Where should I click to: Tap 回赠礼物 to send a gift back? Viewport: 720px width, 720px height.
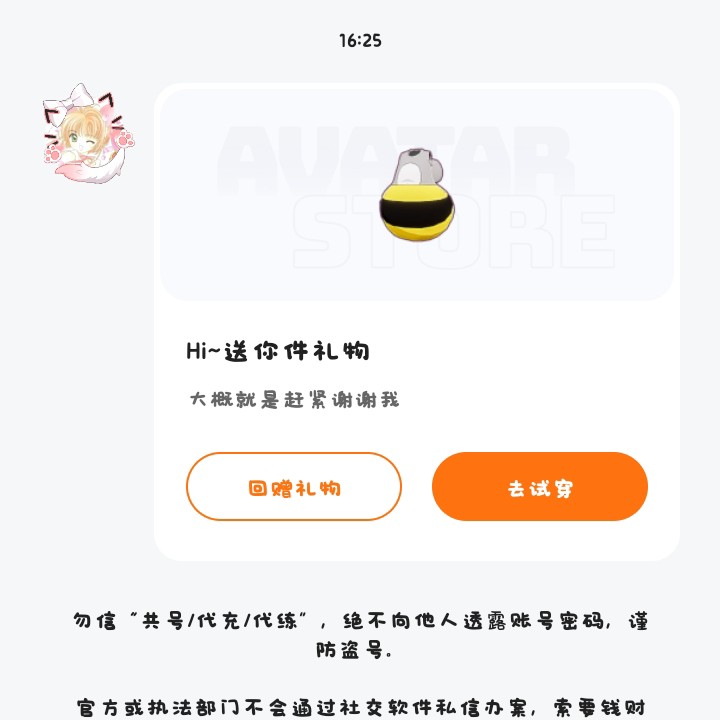tap(294, 487)
